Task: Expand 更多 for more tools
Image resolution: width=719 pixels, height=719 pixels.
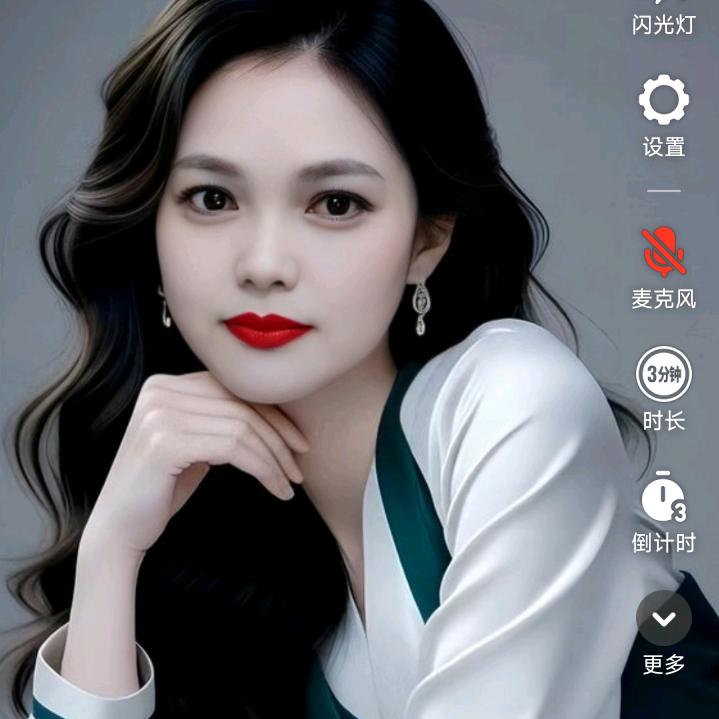Action: (x=664, y=619)
